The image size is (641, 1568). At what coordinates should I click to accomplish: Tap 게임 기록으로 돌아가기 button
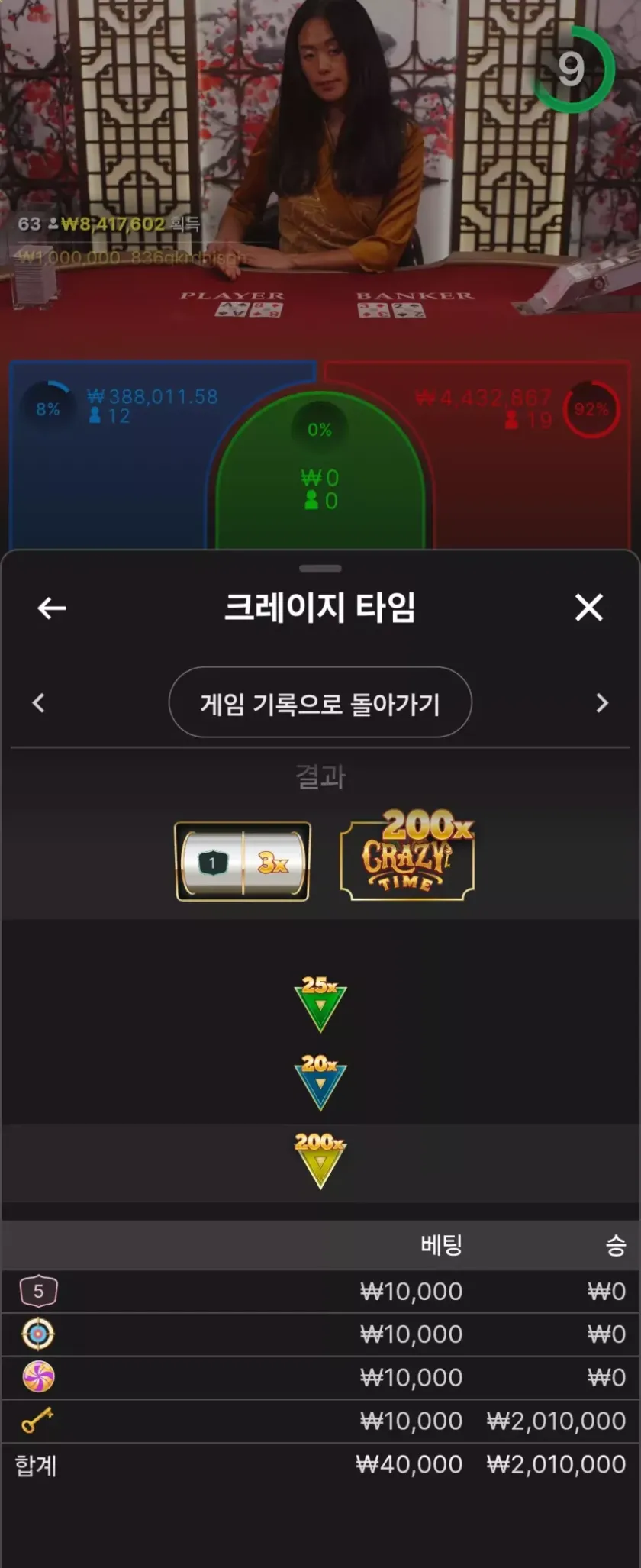(x=320, y=703)
